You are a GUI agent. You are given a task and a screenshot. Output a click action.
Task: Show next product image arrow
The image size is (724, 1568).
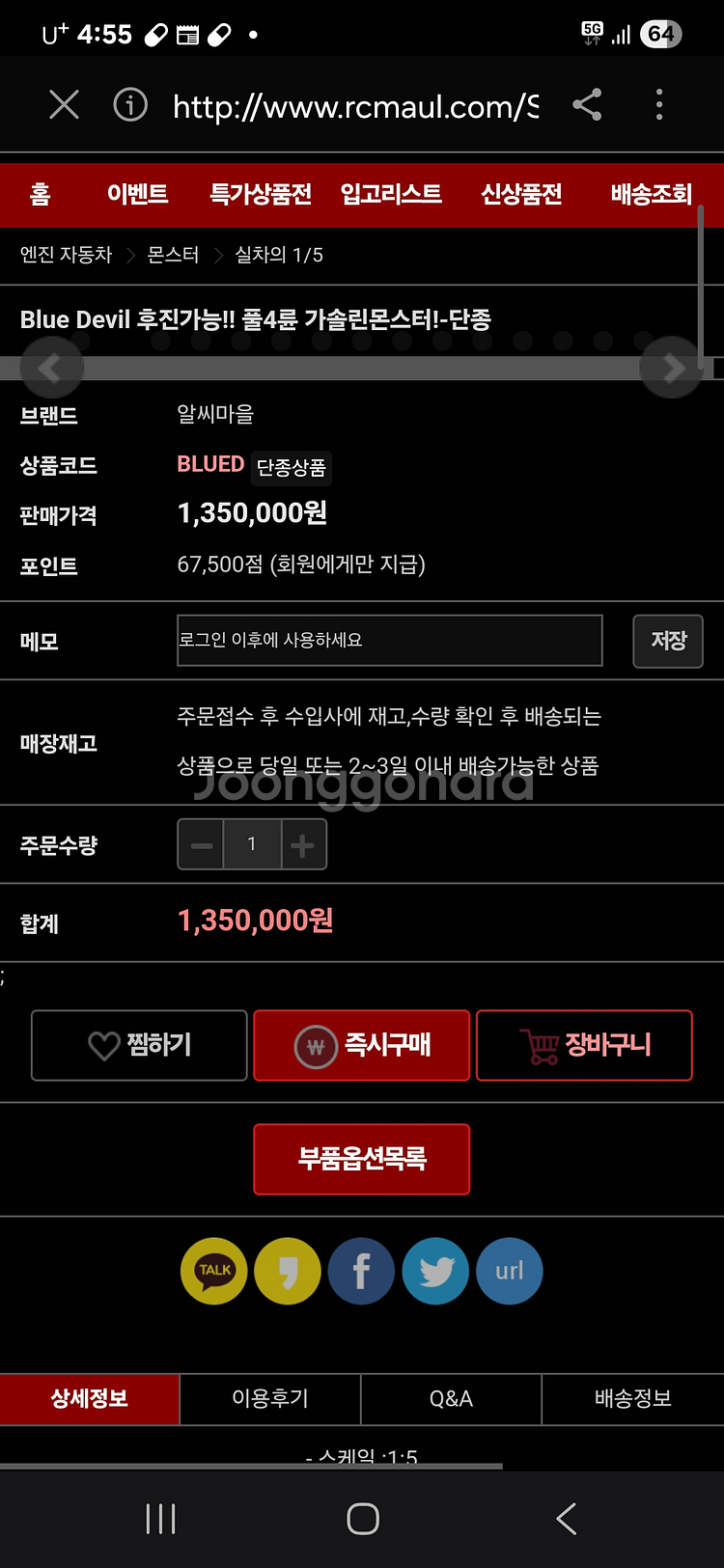(672, 368)
